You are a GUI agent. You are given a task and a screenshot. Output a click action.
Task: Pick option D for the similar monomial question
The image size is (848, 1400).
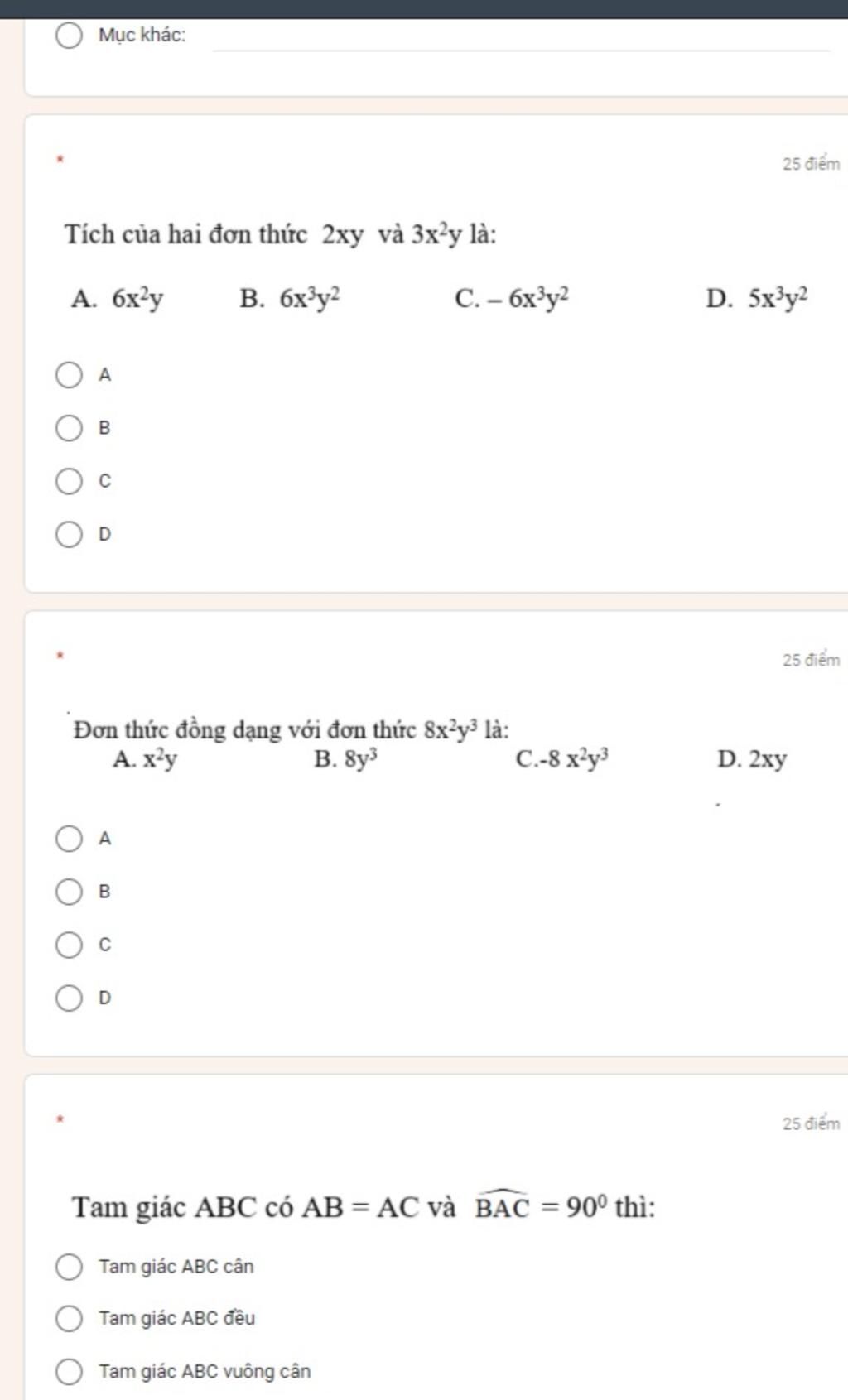pos(69,998)
